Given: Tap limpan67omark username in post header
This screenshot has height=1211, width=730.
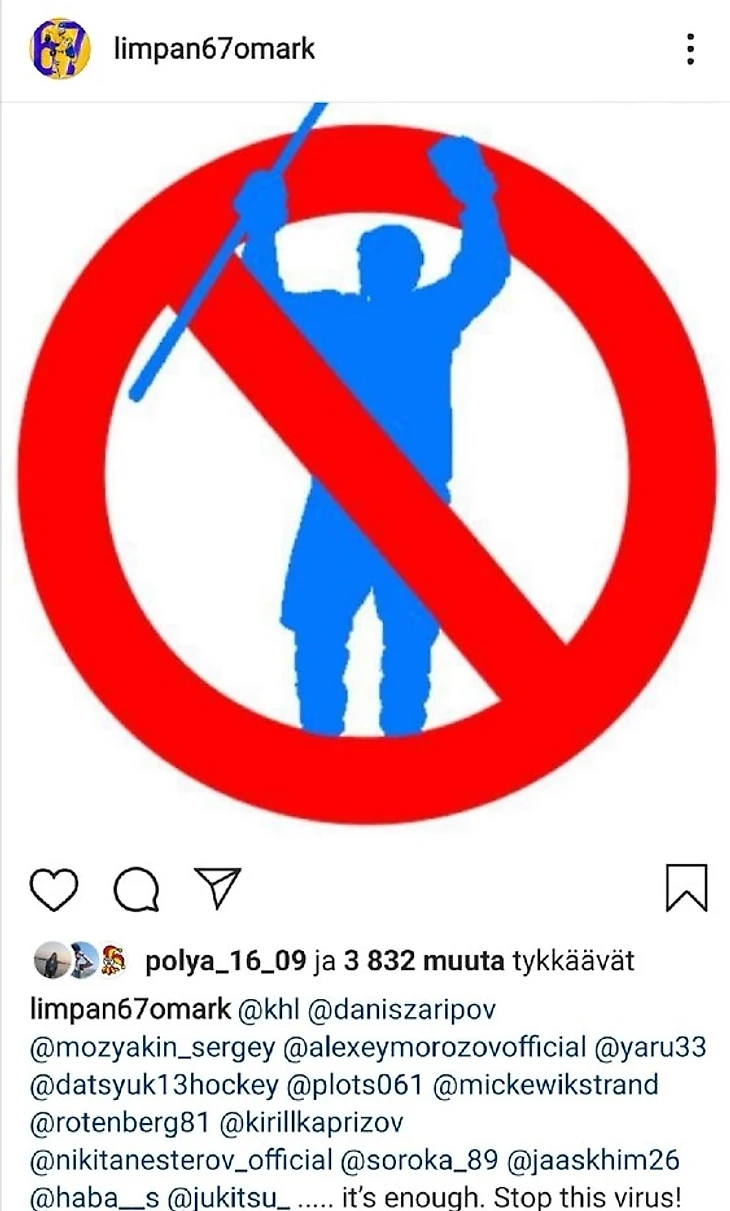Looking at the screenshot, I should (x=214, y=48).
